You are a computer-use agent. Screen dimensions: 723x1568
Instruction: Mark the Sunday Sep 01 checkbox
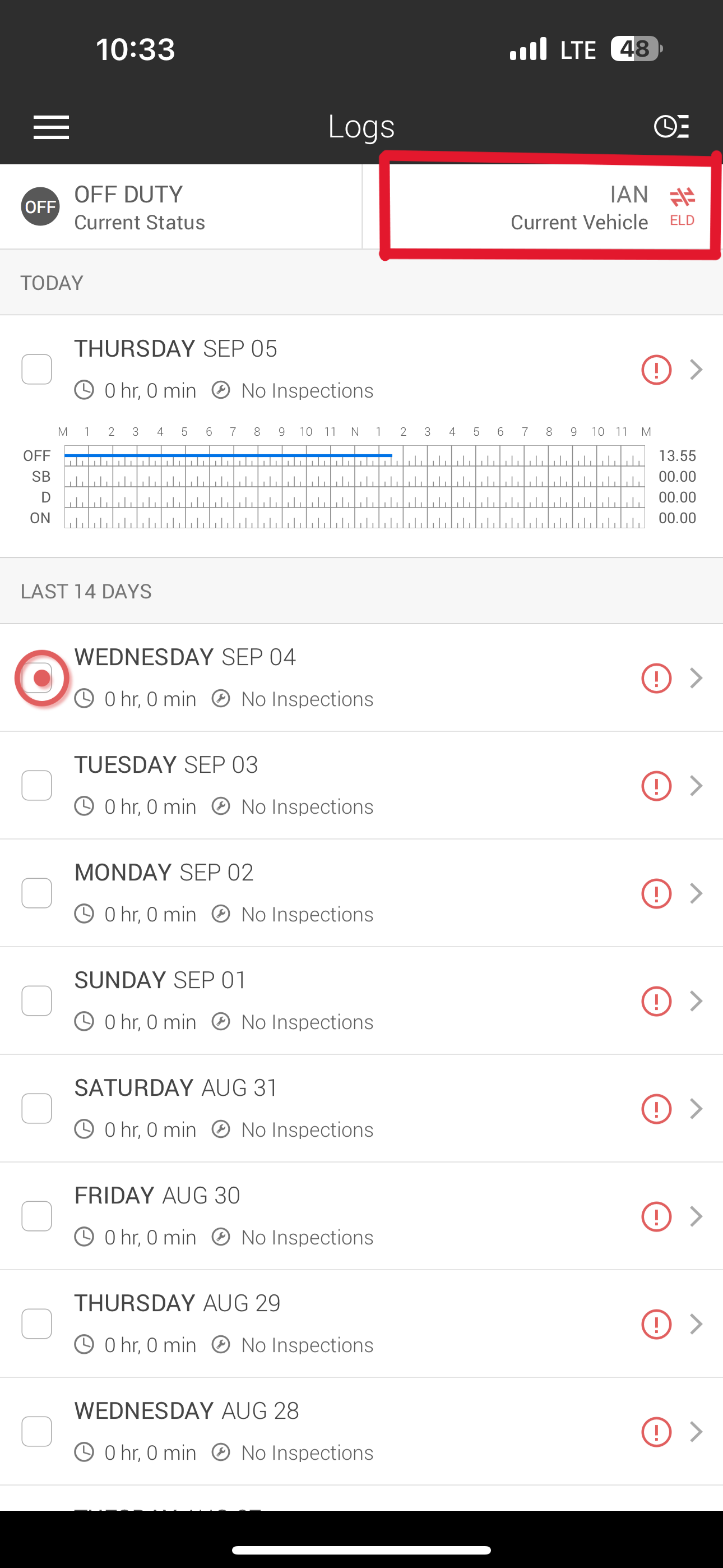(36, 1000)
